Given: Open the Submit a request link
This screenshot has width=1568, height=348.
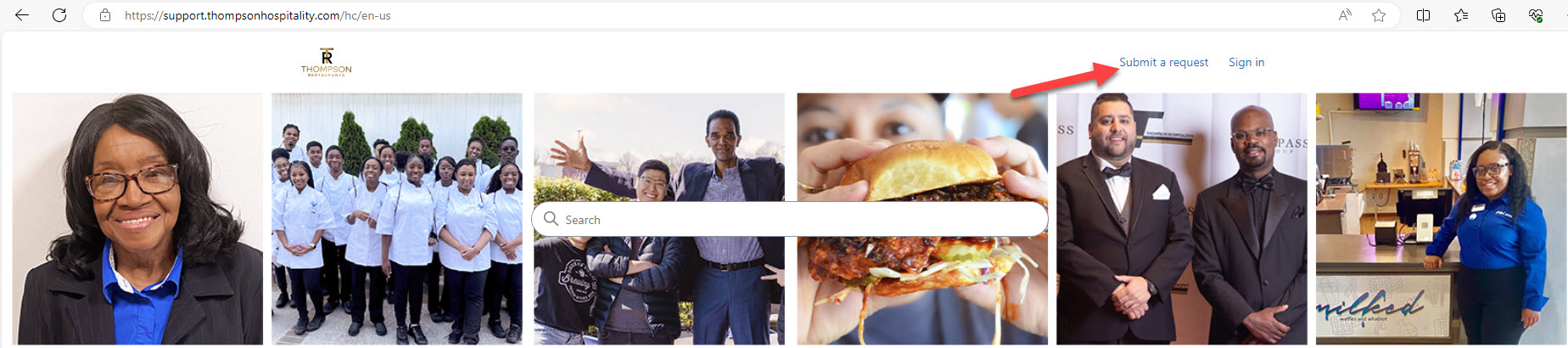Looking at the screenshot, I should 1163,62.
